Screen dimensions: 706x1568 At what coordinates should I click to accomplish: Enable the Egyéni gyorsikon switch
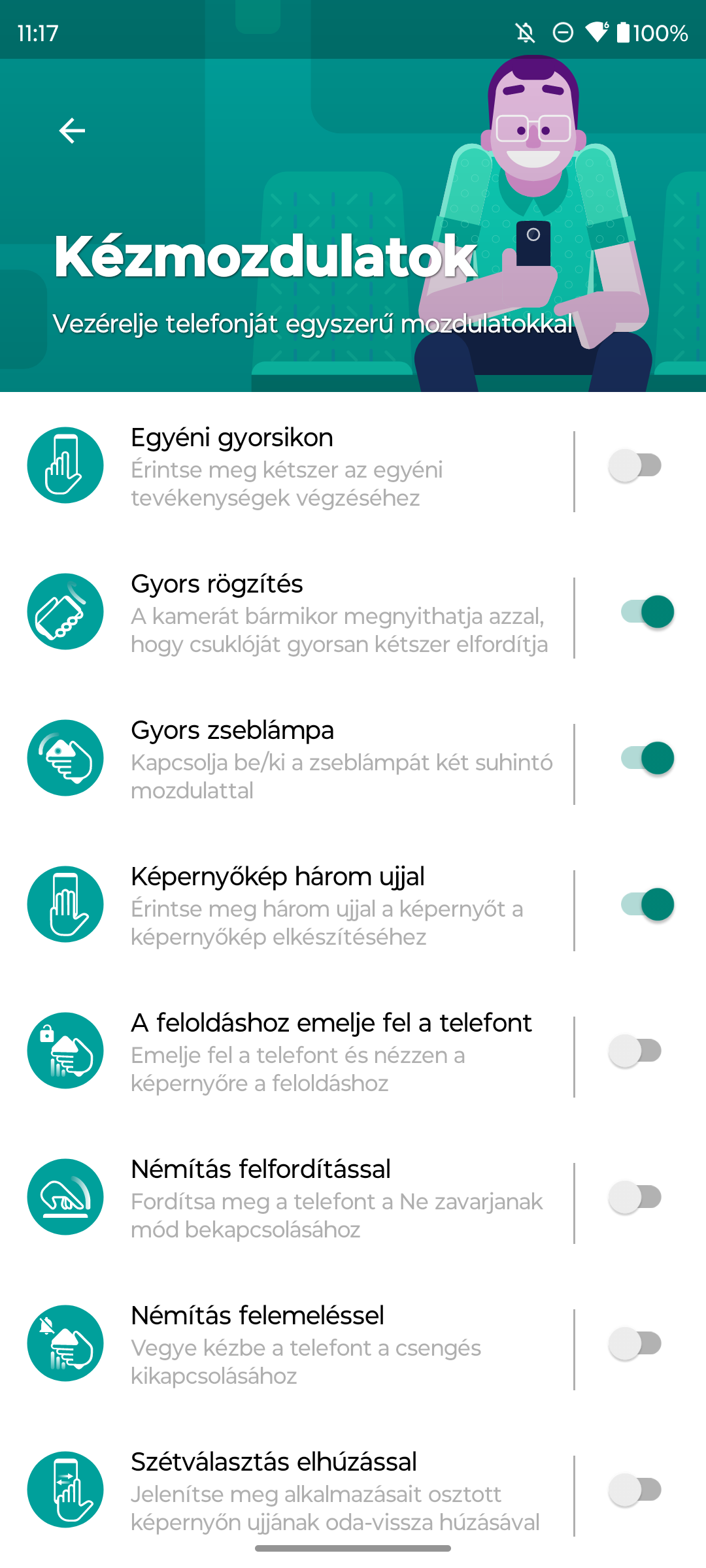point(635,465)
